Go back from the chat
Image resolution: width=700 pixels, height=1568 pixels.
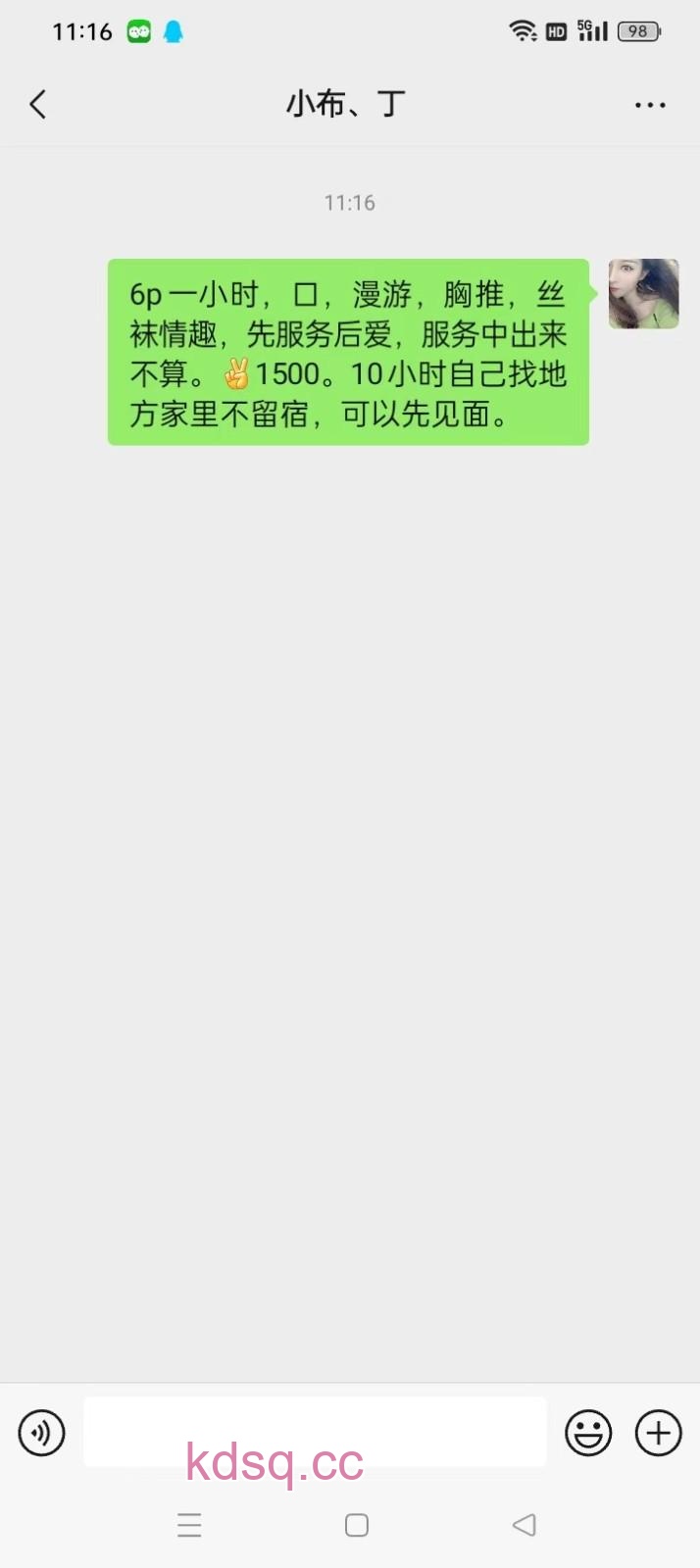point(38,104)
